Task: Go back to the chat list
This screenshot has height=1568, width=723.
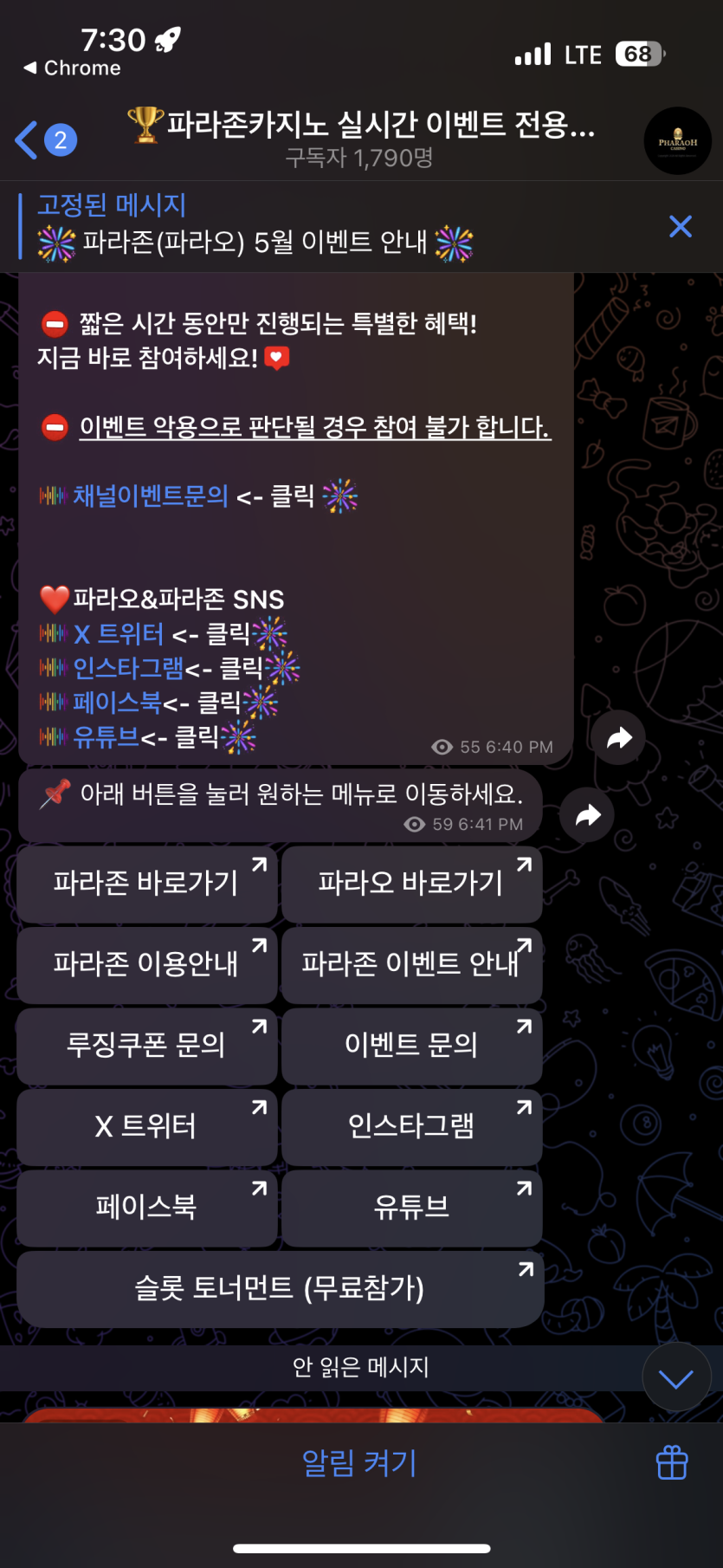Action: tap(43, 140)
